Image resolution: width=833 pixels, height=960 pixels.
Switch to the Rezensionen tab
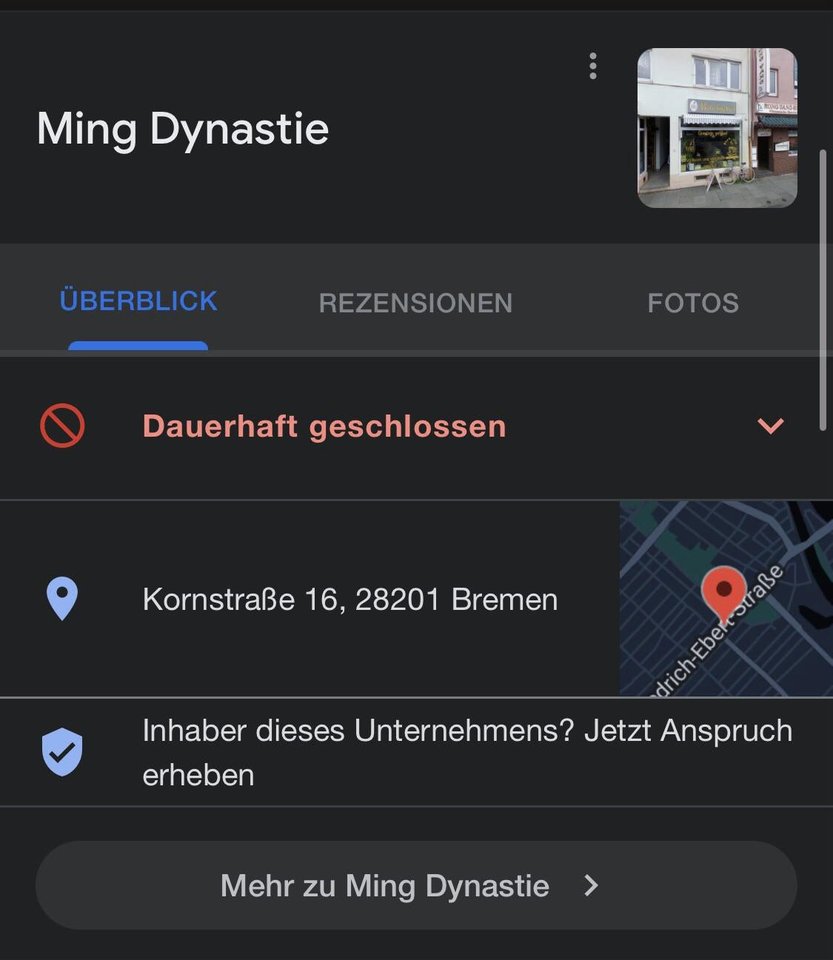pos(415,303)
